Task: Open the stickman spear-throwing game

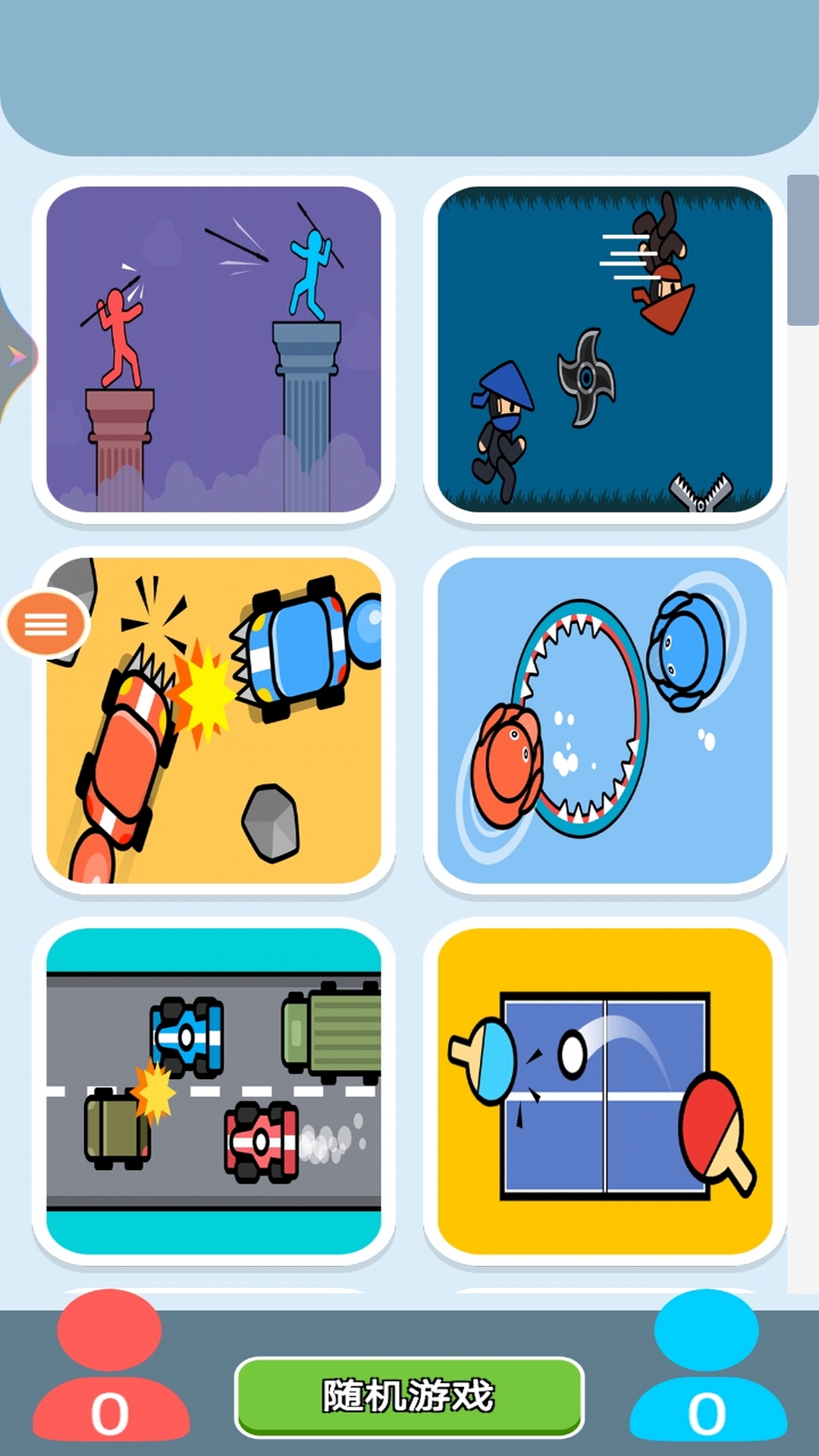Action: pyautogui.click(x=214, y=349)
